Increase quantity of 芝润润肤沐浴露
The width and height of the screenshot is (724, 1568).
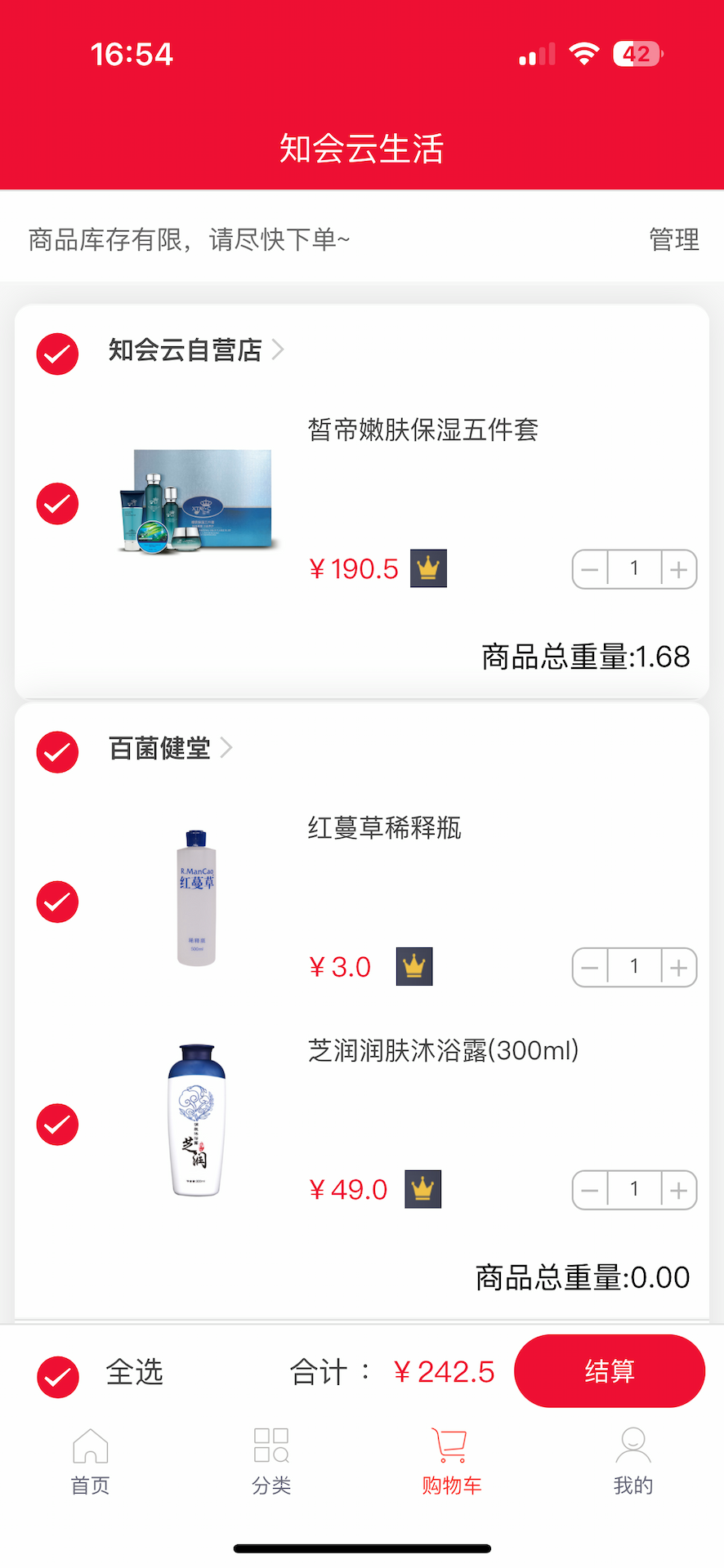coord(678,1190)
